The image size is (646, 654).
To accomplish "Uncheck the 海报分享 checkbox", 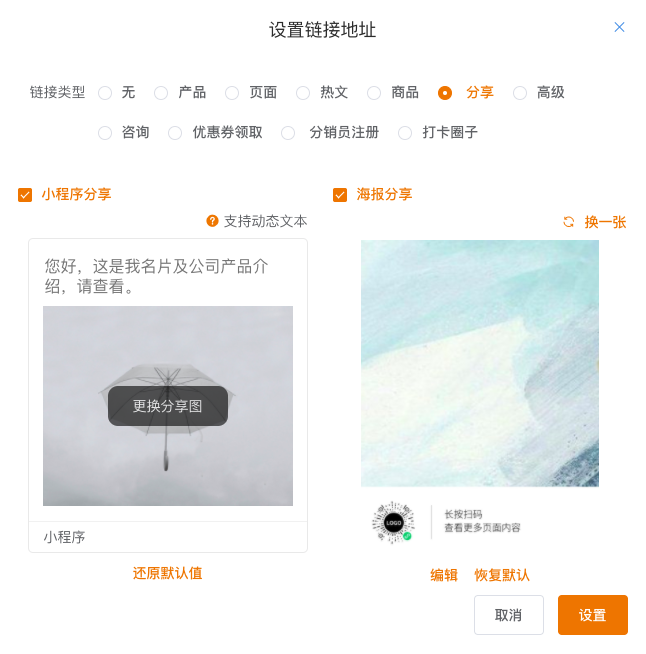I will click(x=340, y=195).
